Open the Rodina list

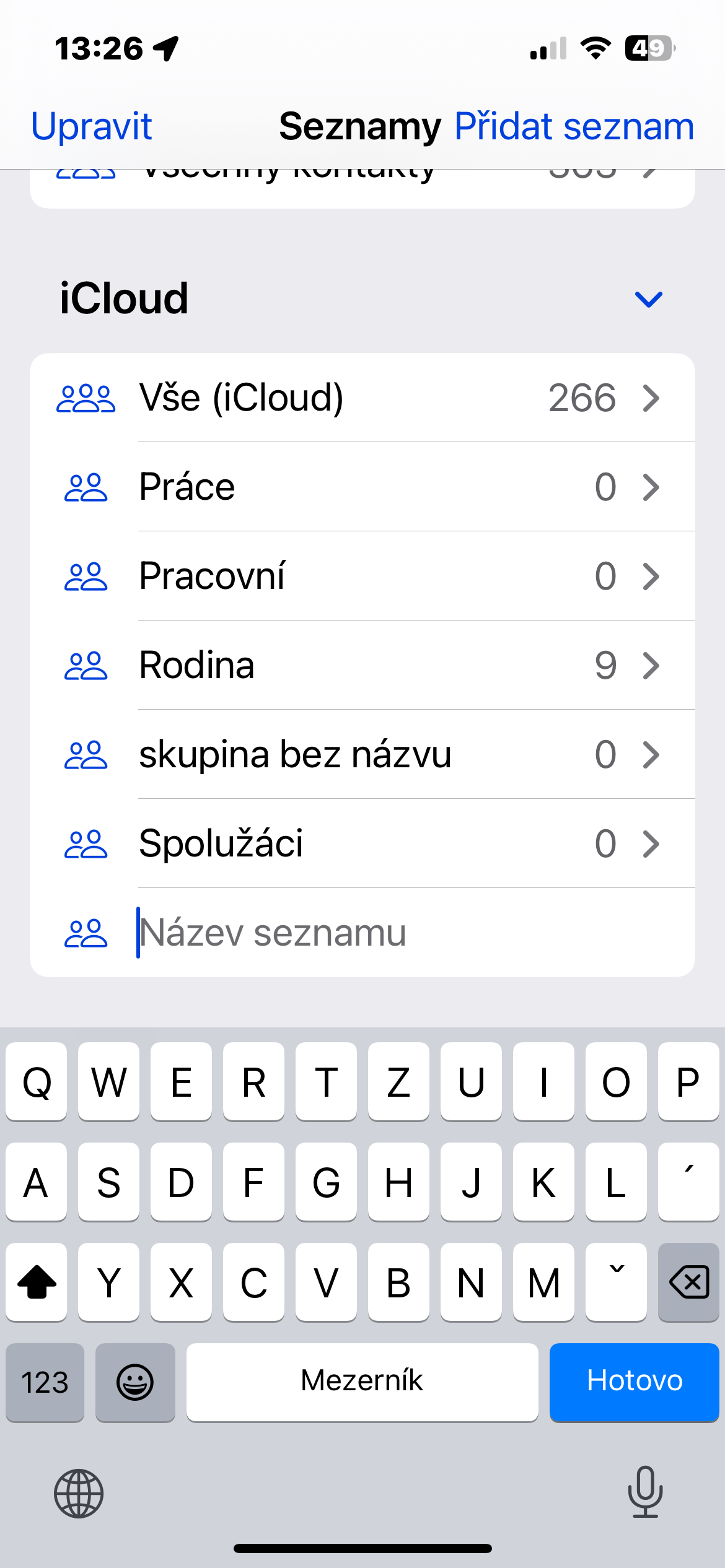click(362, 665)
